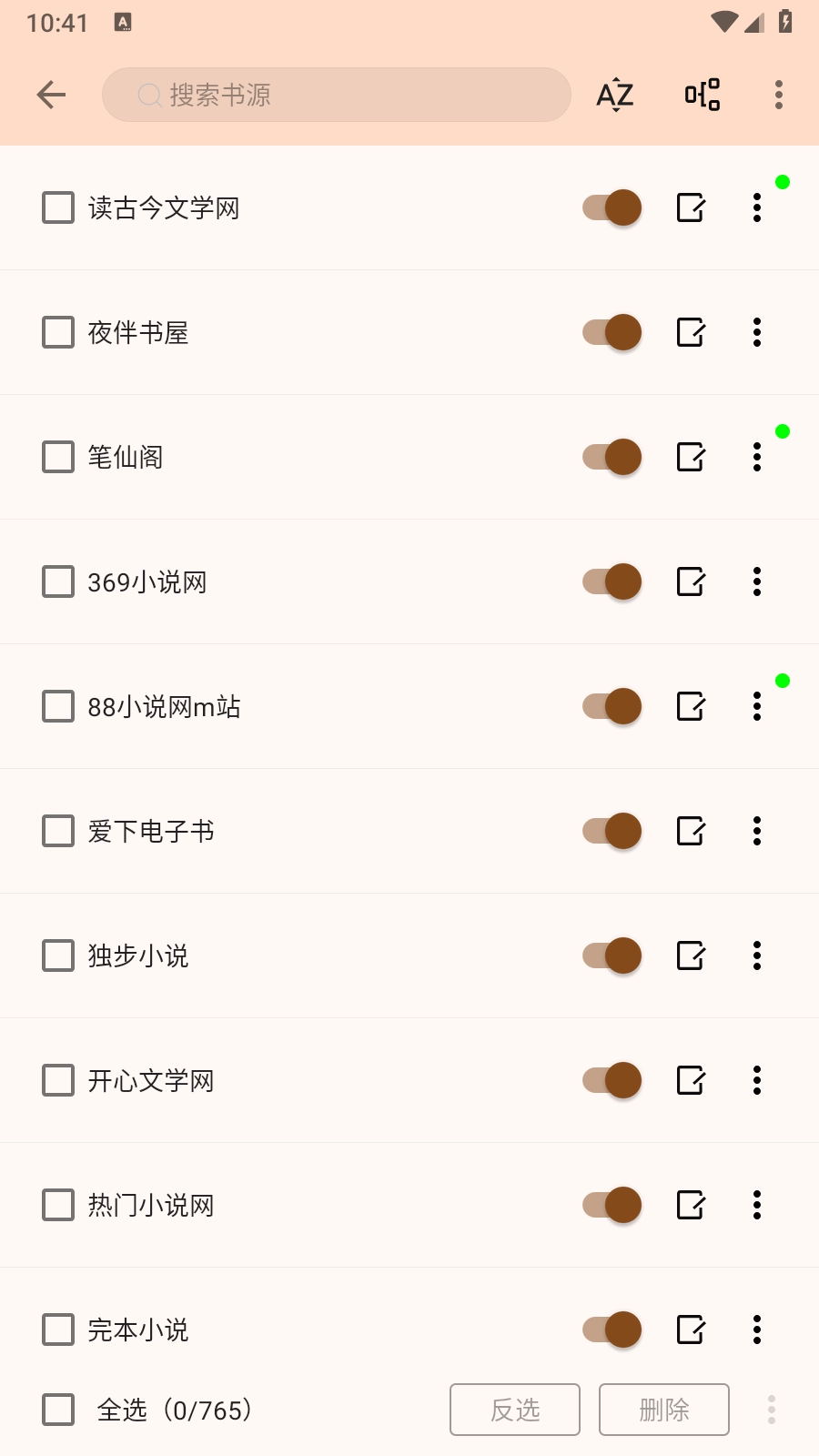The width and height of the screenshot is (819, 1456).
Task: Click the group filter icon next to sort
Action: (701, 94)
